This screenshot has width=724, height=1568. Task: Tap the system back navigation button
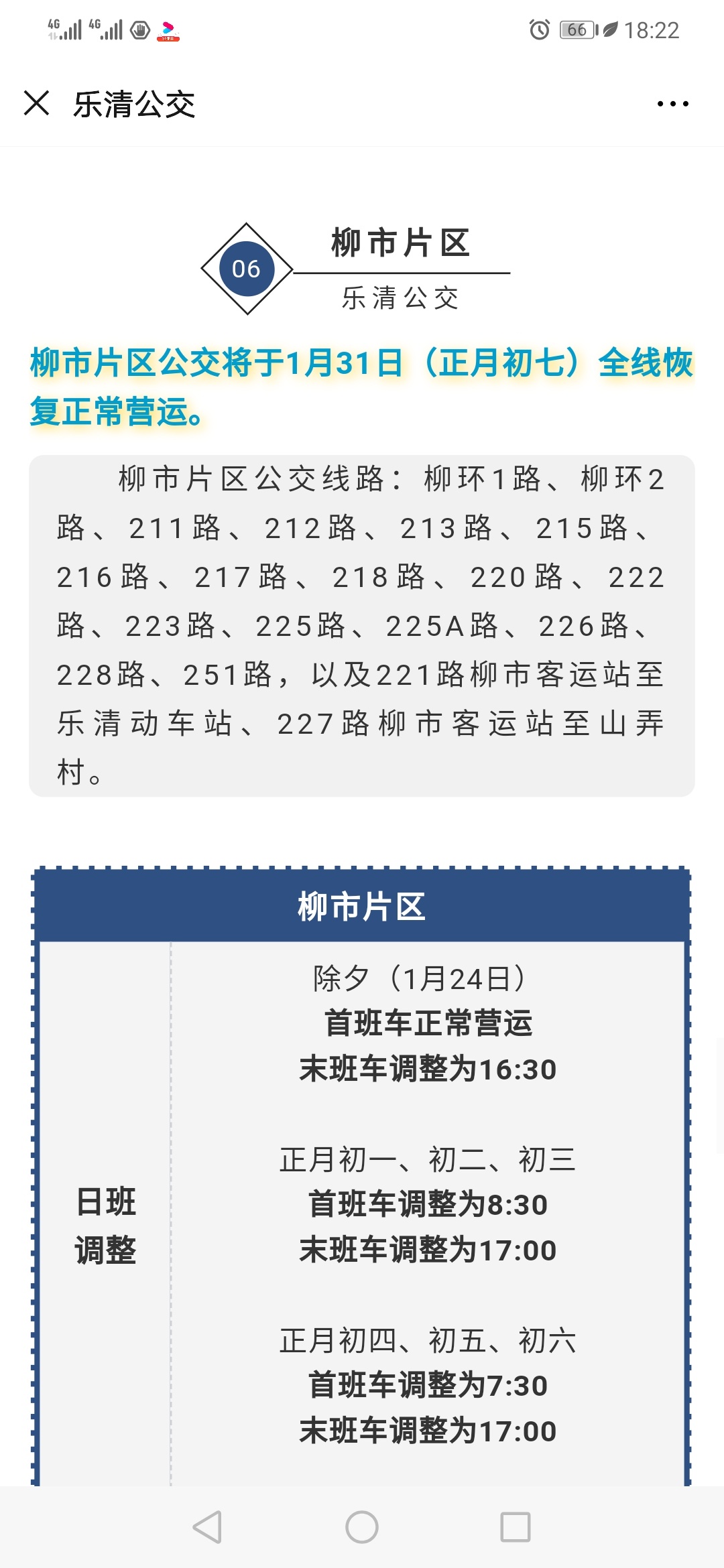pyautogui.click(x=207, y=1527)
